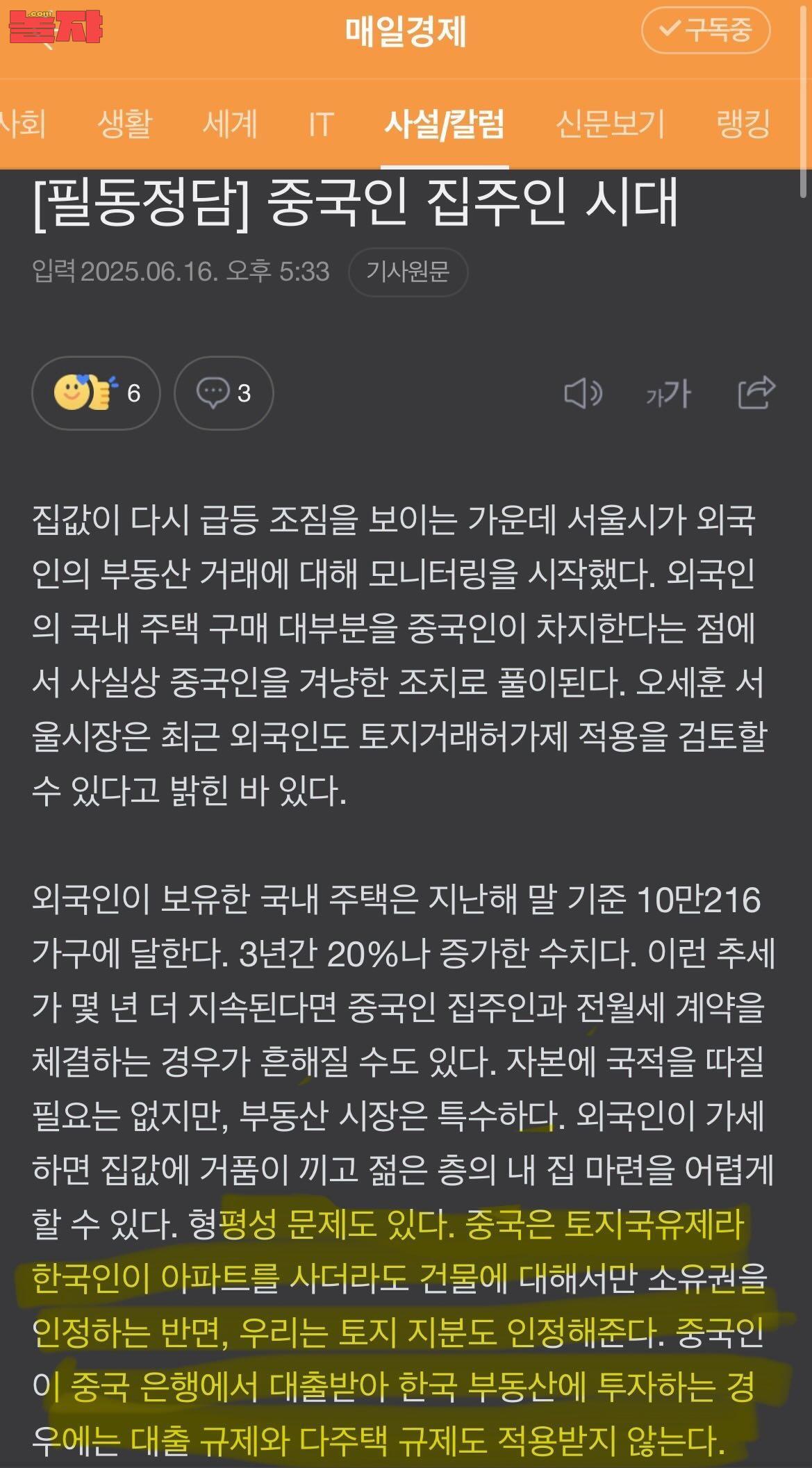Open the 신문보기 tab

point(610,124)
